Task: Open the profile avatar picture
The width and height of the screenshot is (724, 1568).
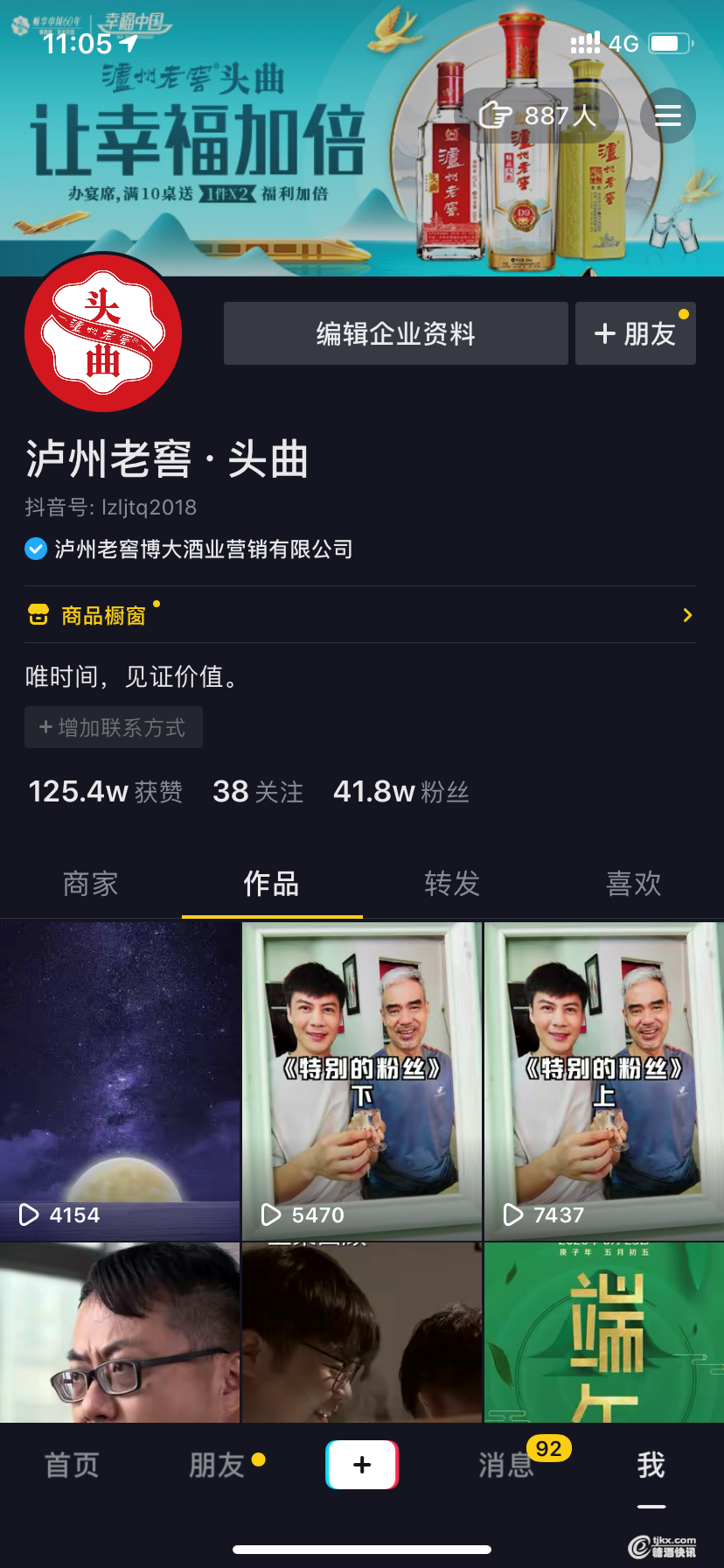Action: pyautogui.click(x=103, y=333)
